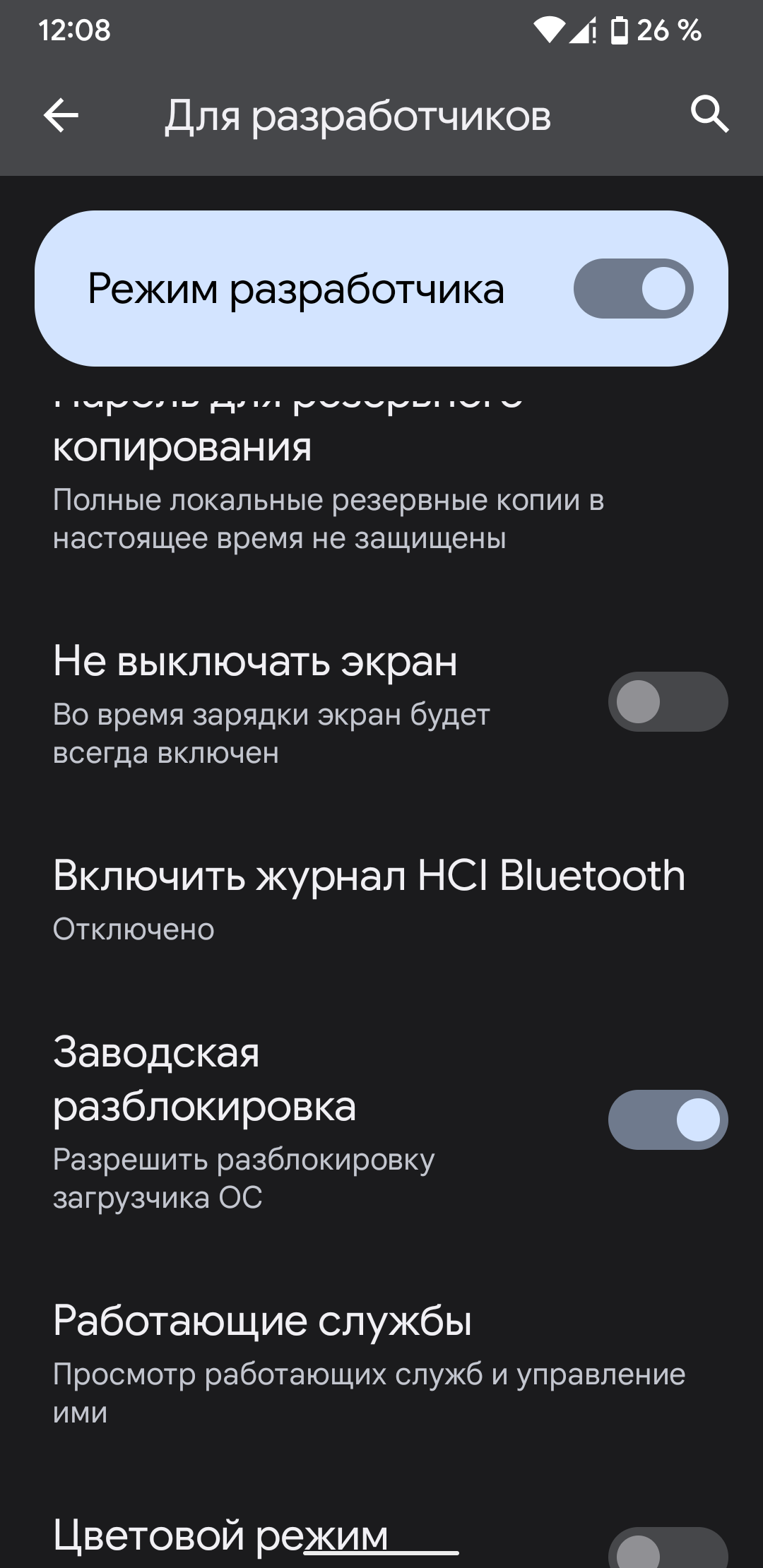Screen dimensions: 763x1568
Task: Tap the magnifier to search developer settings
Action: coord(710,117)
